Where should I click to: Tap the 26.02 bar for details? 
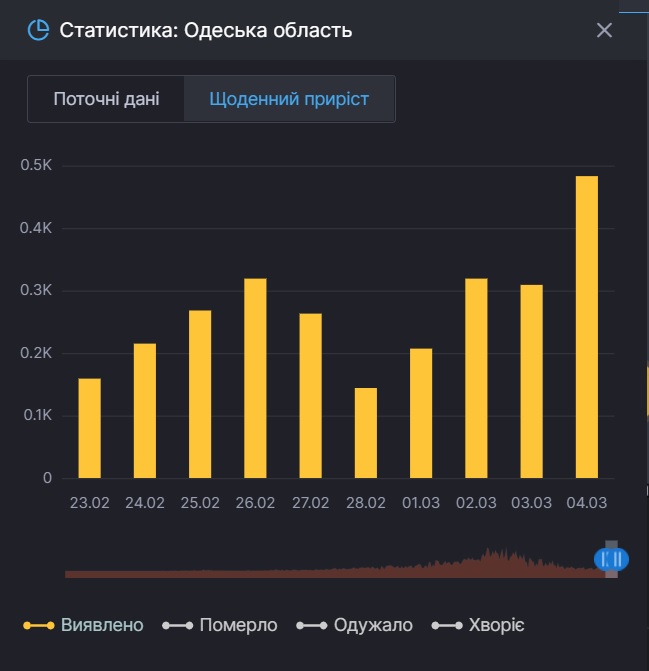tap(255, 378)
